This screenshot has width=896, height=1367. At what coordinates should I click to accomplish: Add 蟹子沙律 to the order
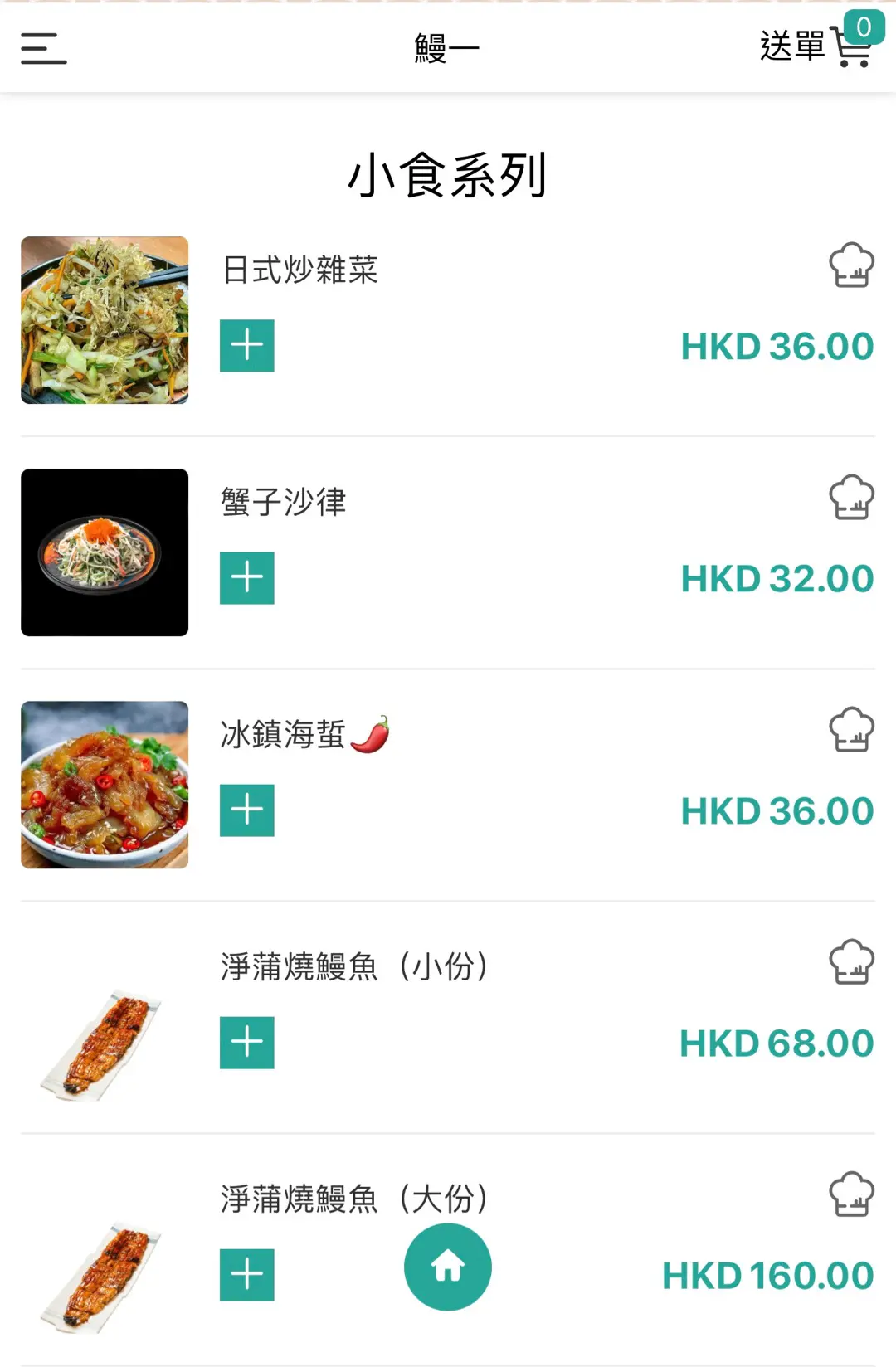pyautogui.click(x=246, y=577)
